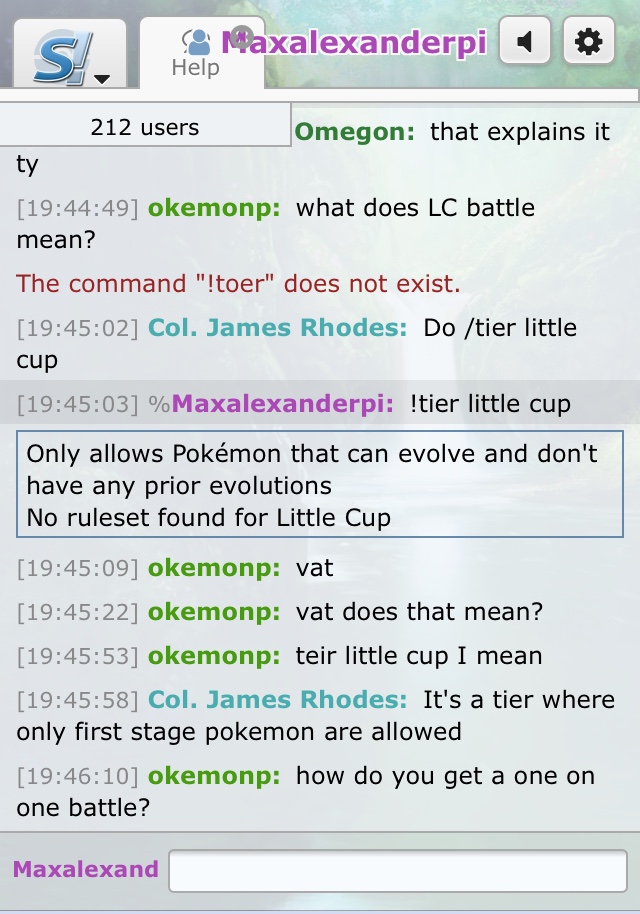Open Omegon's user profile

(x=354, y=132)
